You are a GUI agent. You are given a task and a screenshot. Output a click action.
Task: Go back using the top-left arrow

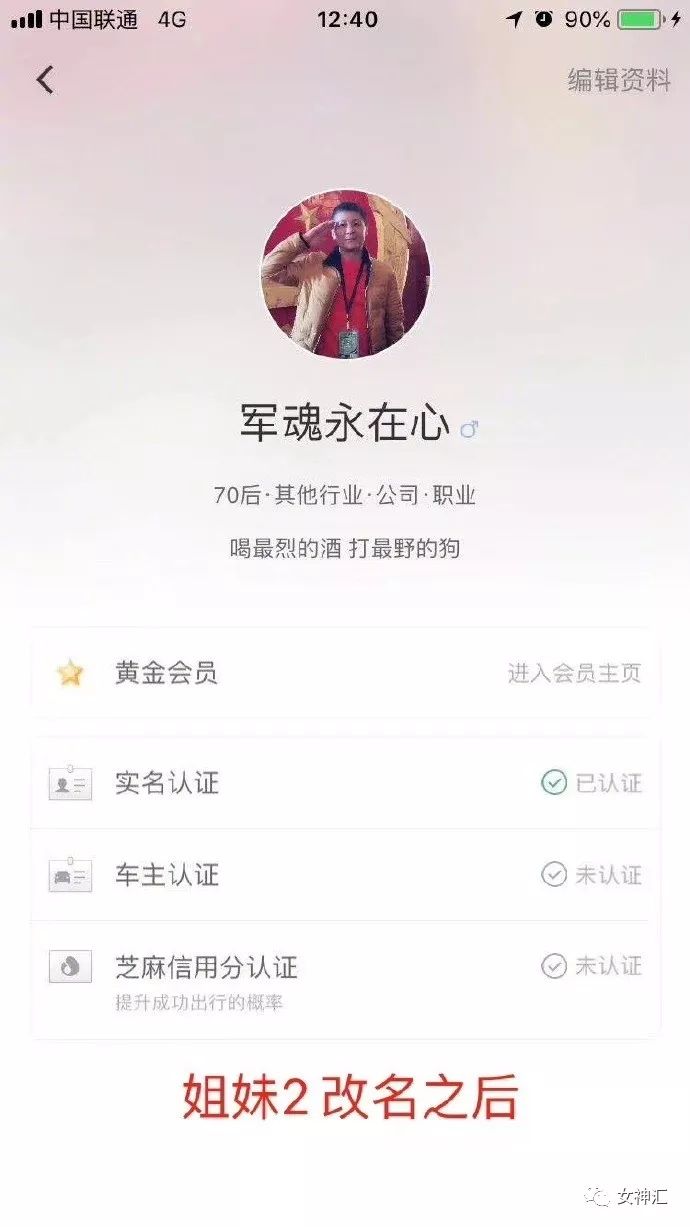[45, 80]
